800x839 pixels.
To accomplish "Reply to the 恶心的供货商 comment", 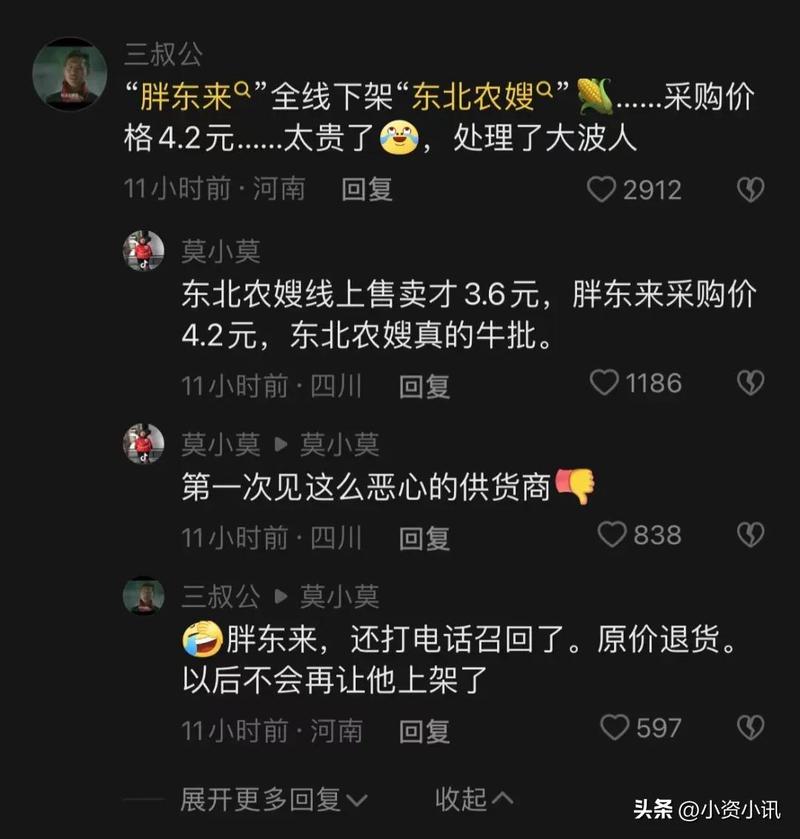I will (x=424, y=537).
